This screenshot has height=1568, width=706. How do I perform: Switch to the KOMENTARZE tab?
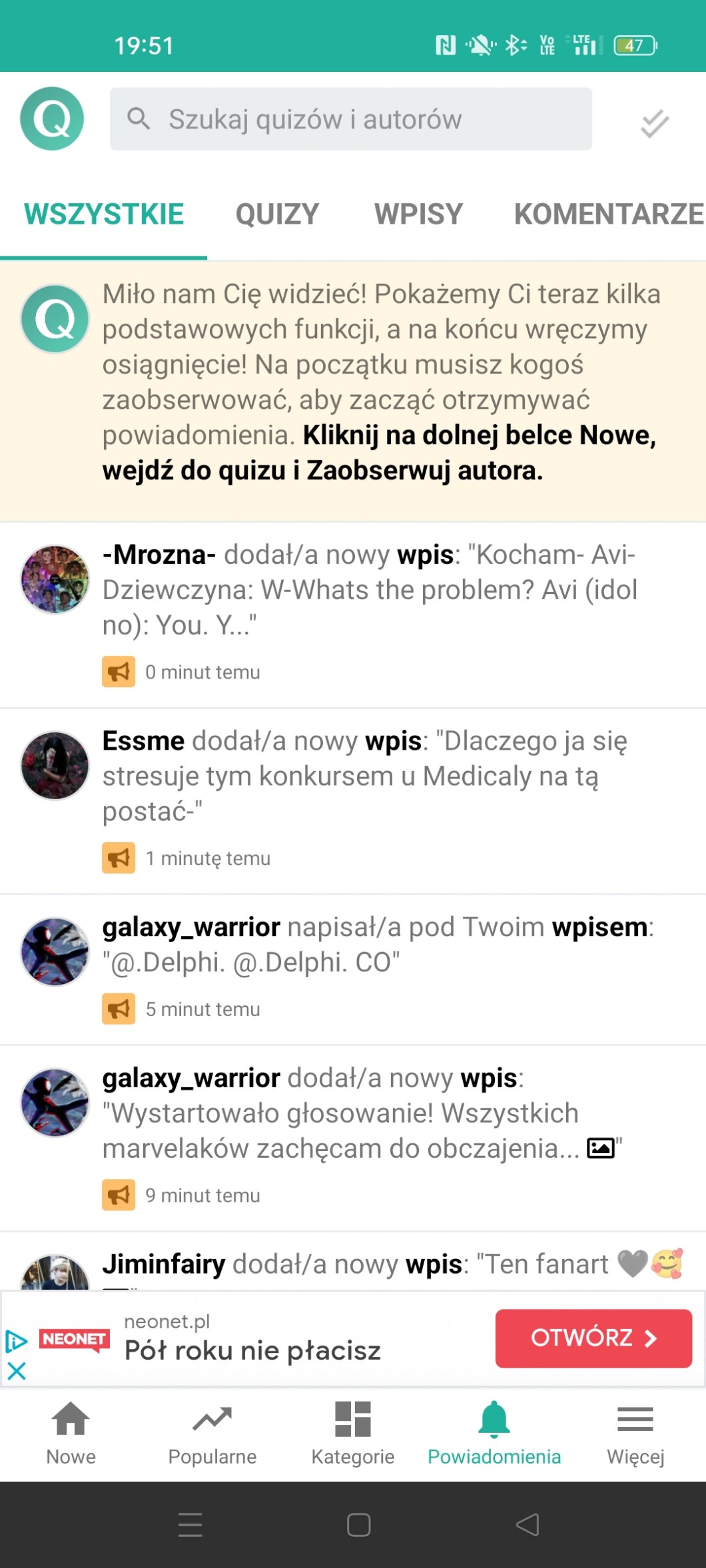pyautogui.click(x=608, y=214)
